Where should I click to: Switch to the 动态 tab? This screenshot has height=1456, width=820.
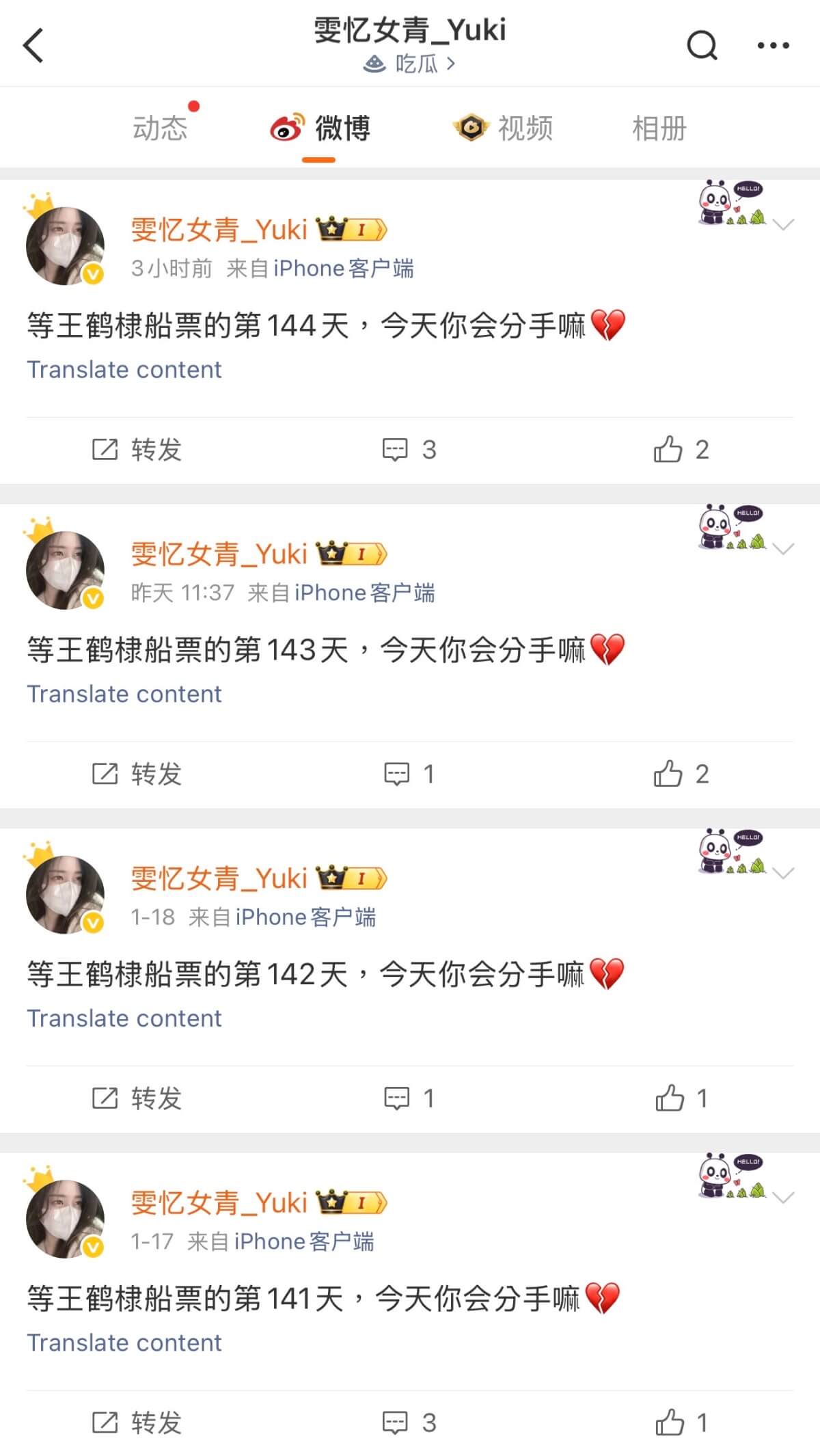click(160, 128)
